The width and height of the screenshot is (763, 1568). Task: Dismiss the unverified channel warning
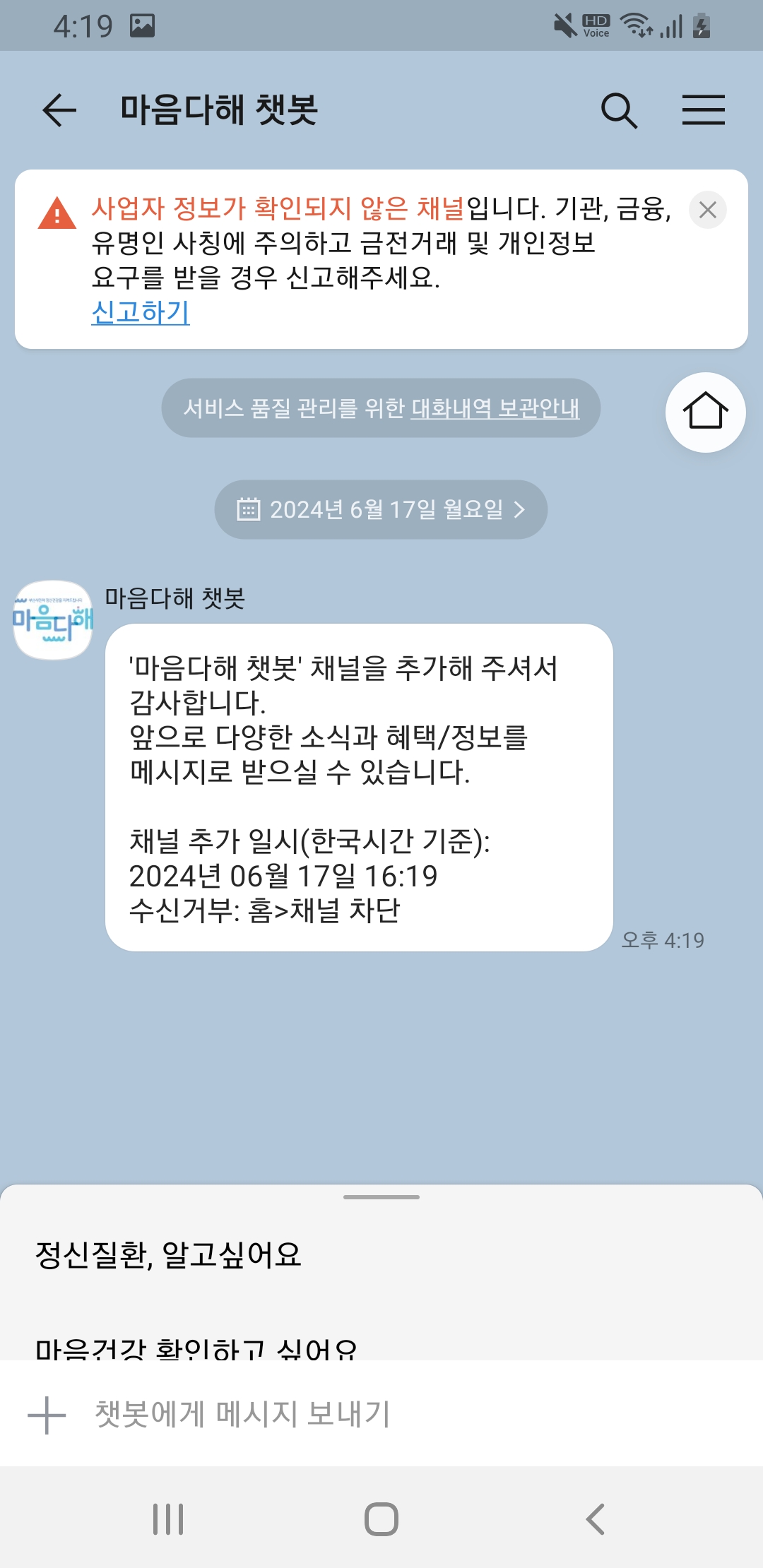pyautogui.click(x=707, y=210)
